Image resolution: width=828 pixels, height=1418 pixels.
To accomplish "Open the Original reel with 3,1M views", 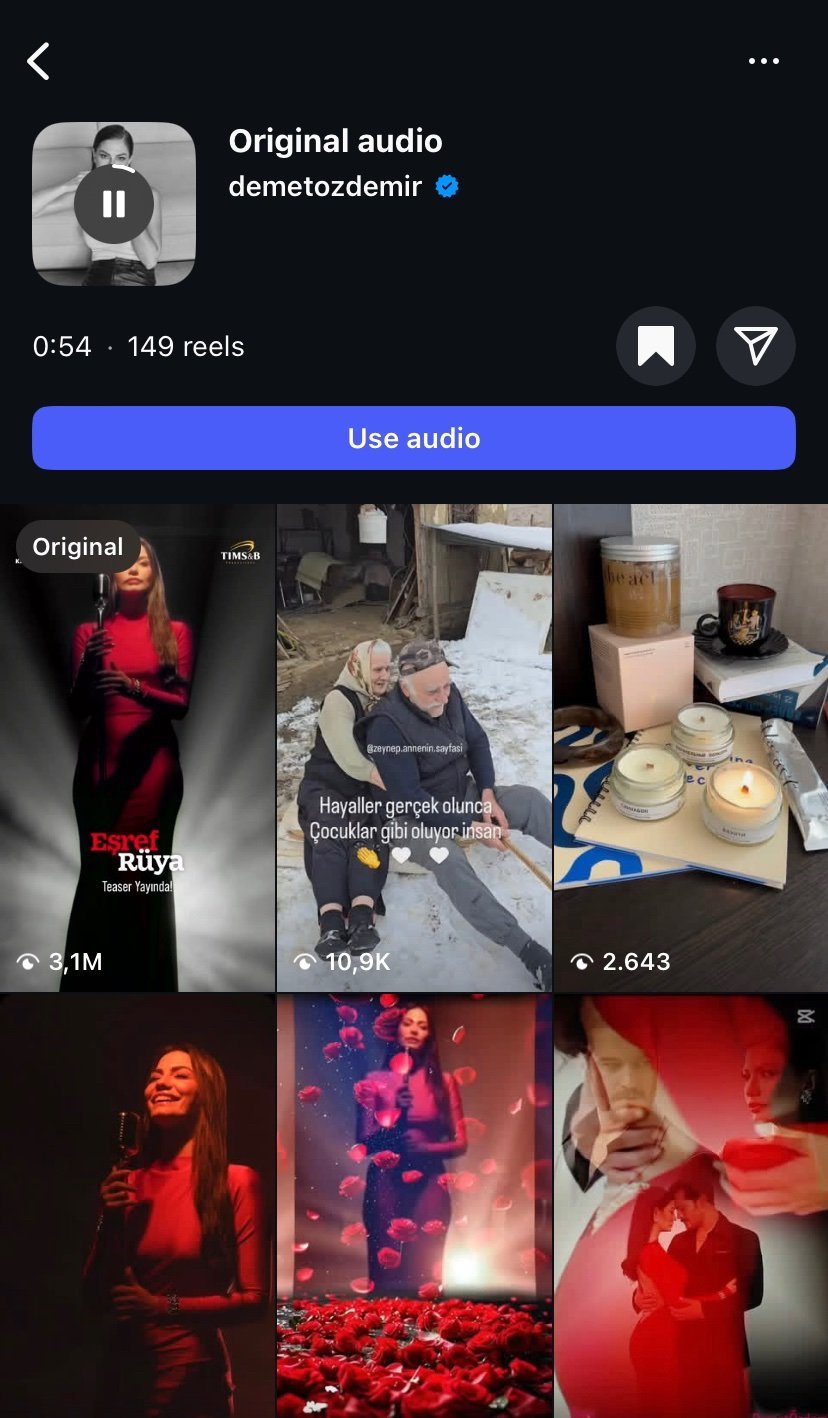I will (137, 747).
